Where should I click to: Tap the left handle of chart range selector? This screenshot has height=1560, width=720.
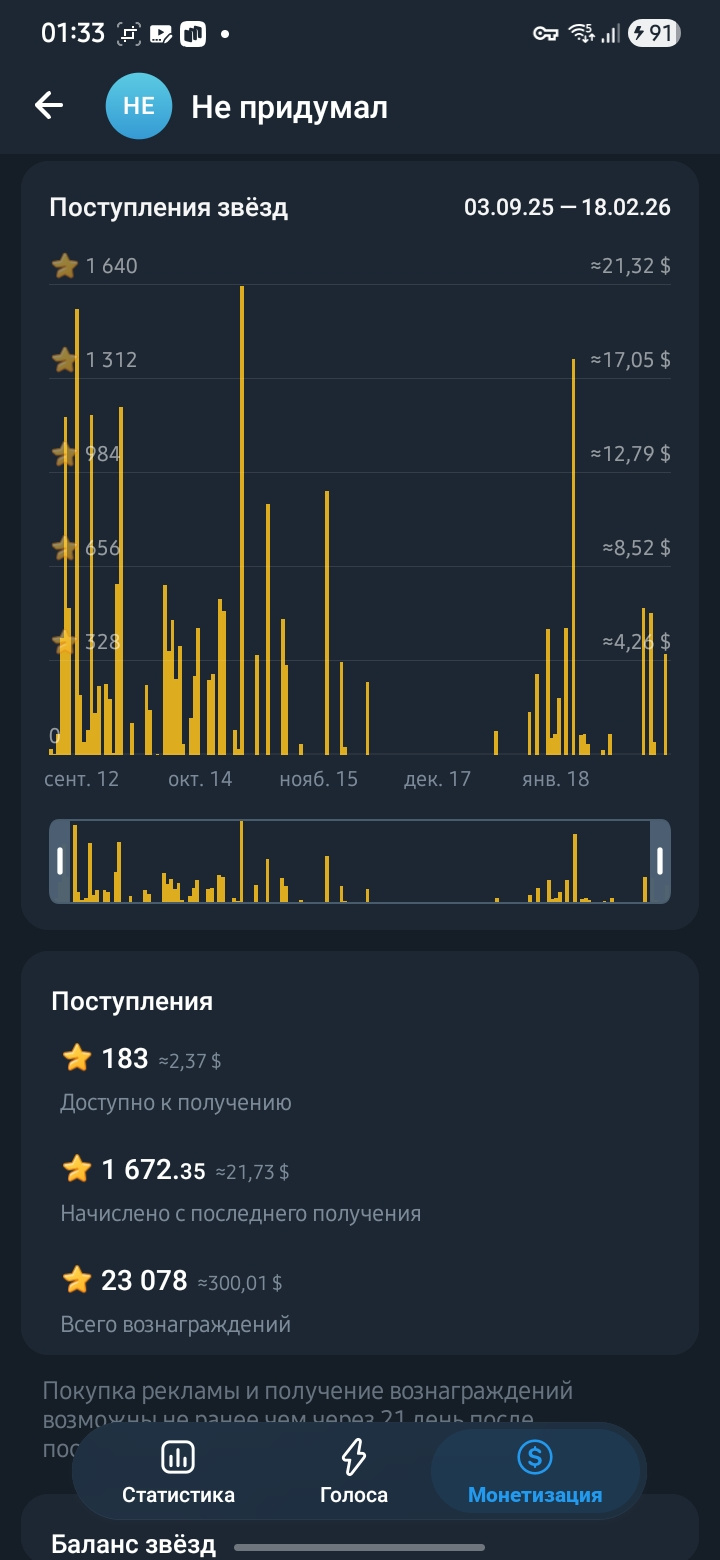(x=60, y=861)
